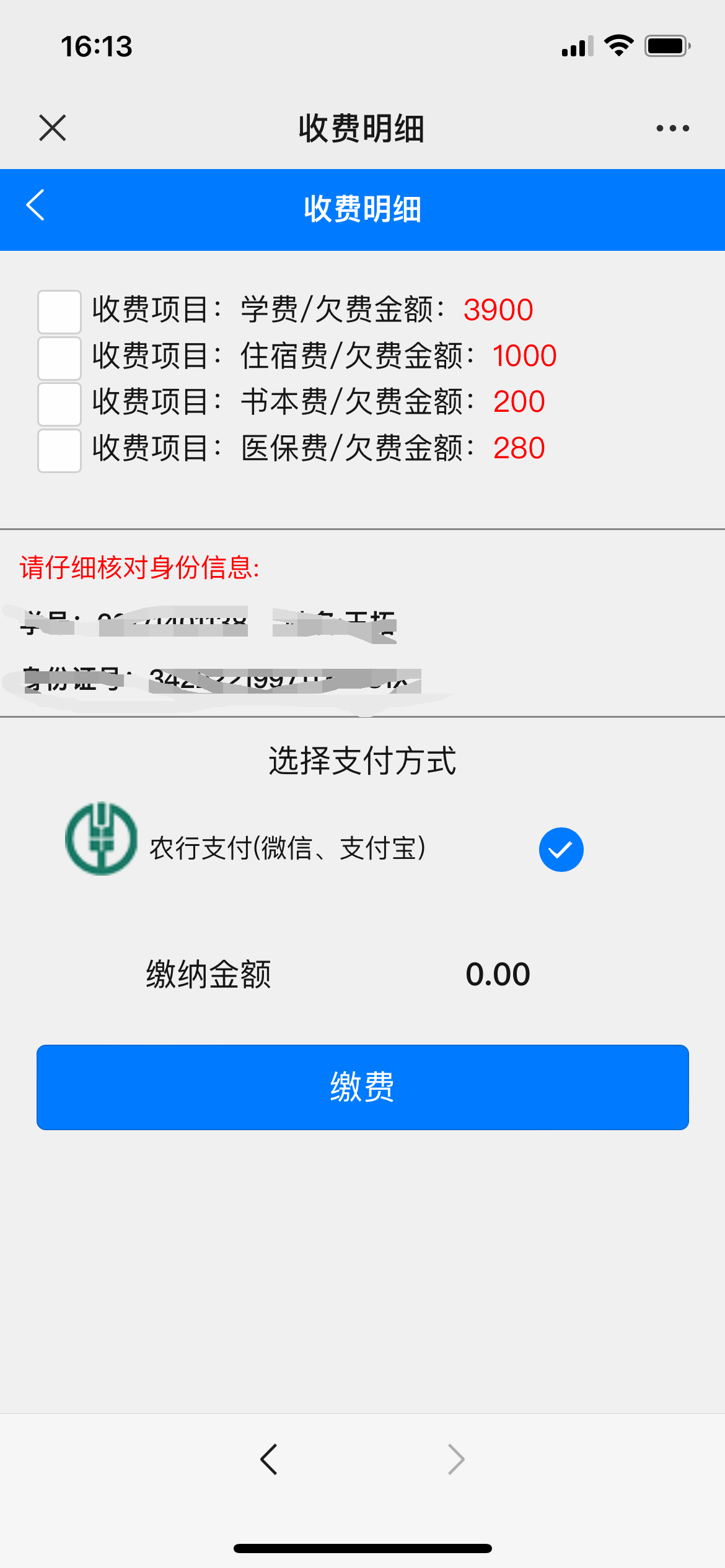This screenshot has width=725, height=1568.
Task: Select 农行支付 payment method radio
Action: click(x=561, y=850)
